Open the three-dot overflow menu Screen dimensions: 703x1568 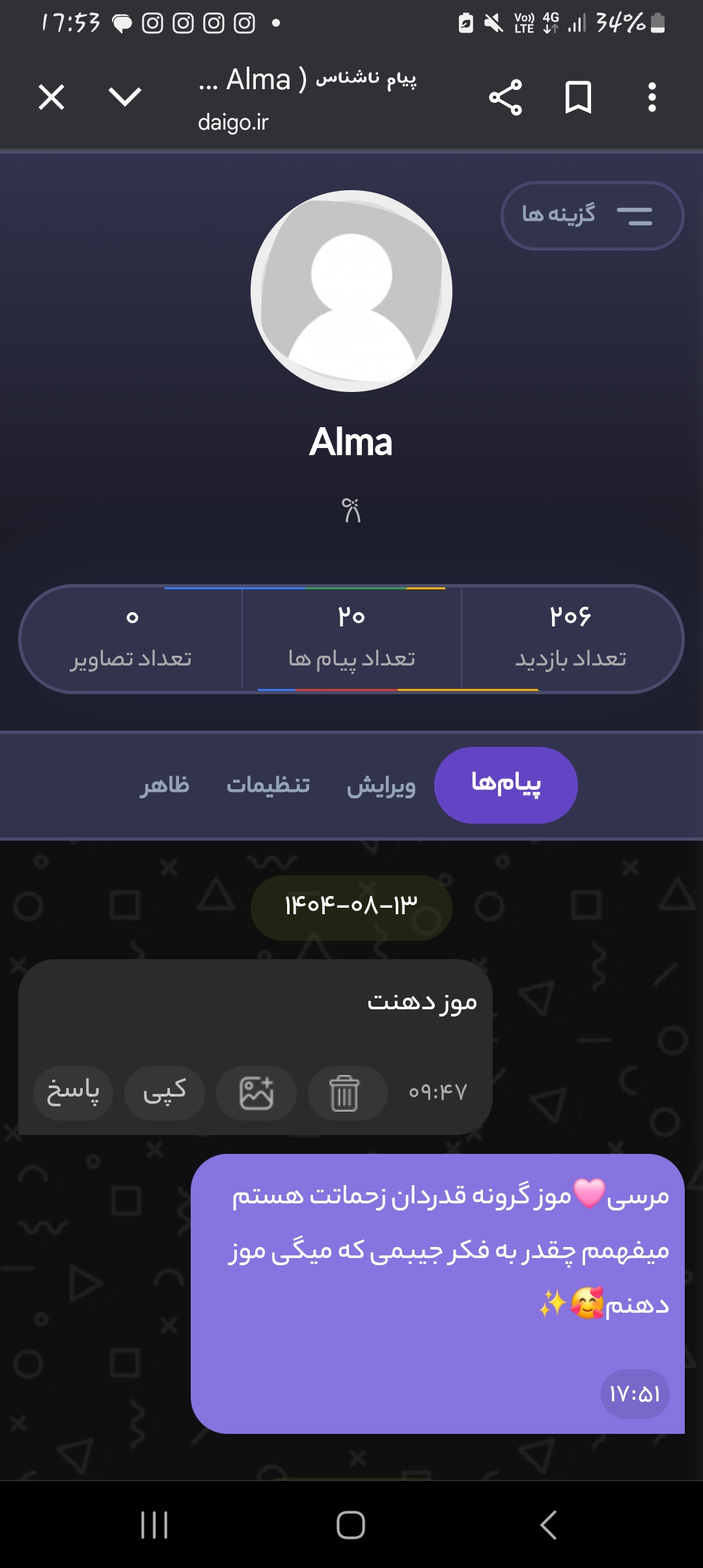(652, 98)
